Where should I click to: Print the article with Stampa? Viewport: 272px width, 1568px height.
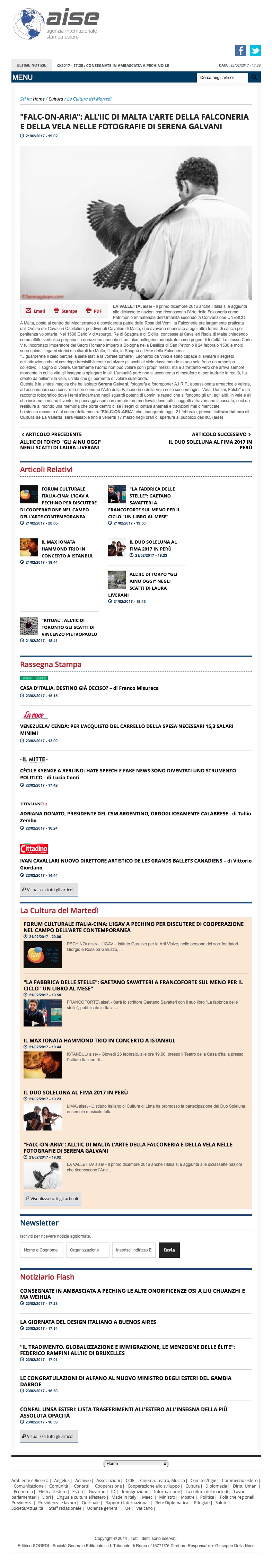tap(65, 310)
